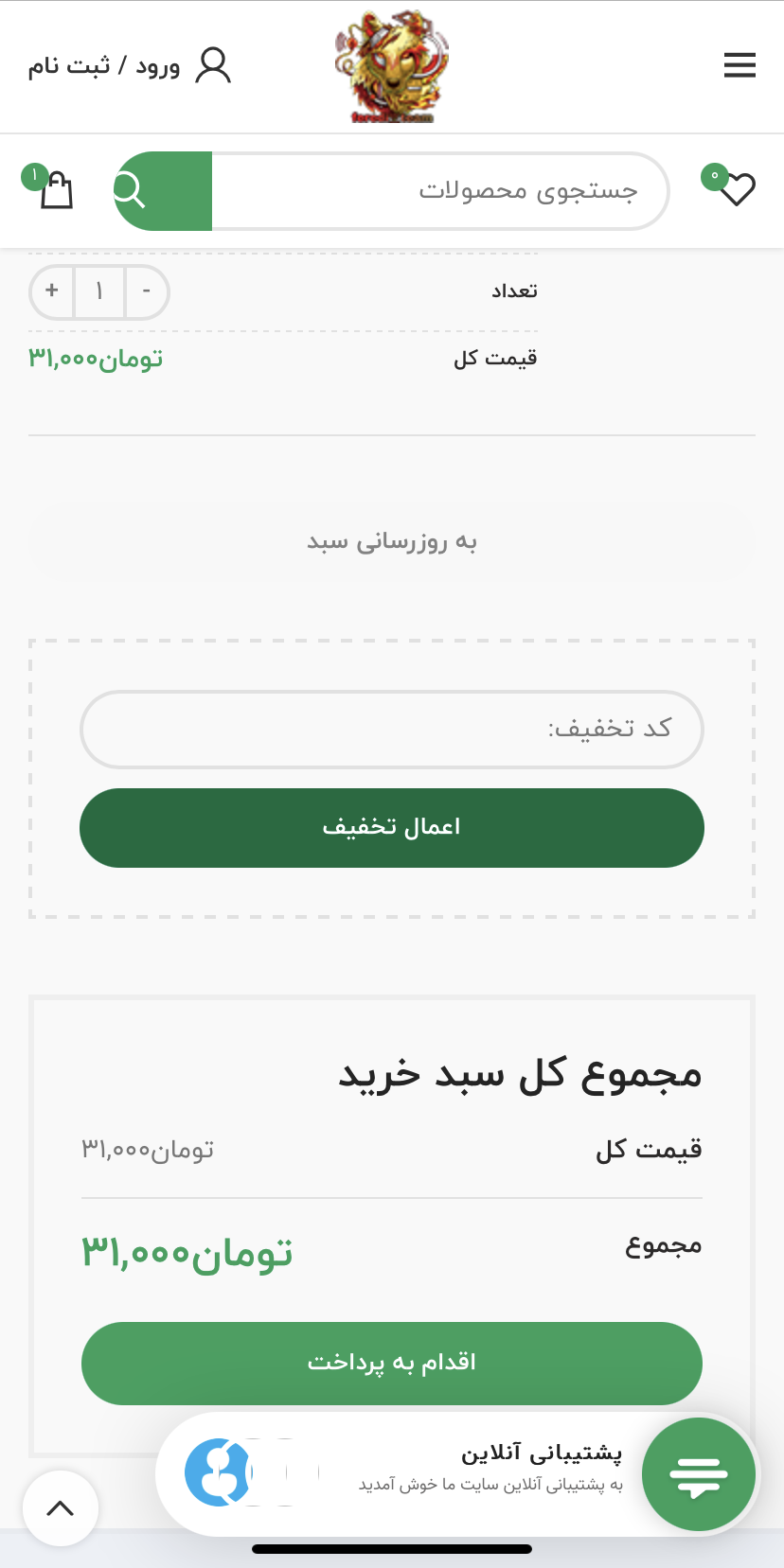The height and width of the screenshot is (1568, 784).
Task: Increase quantity with the plus button
Action: pyautogui.click(x=52, y=291)
